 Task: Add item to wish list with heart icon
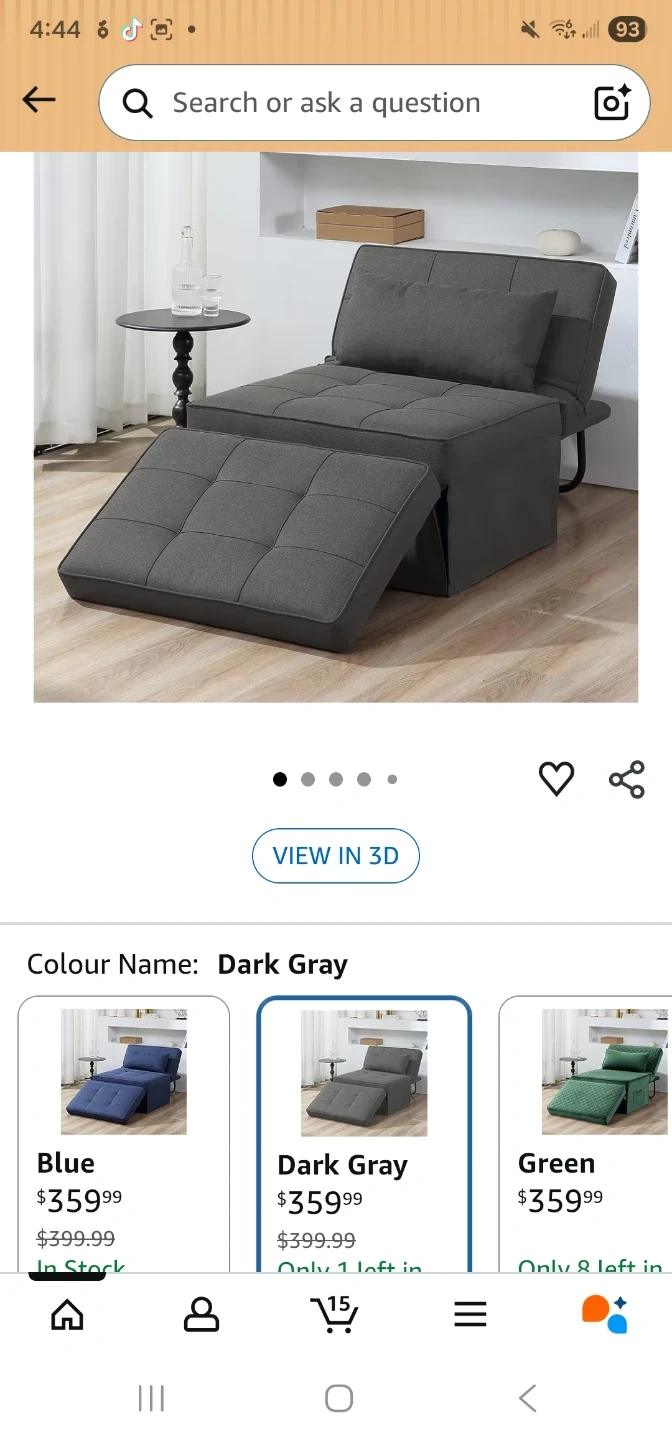point(556,779)
